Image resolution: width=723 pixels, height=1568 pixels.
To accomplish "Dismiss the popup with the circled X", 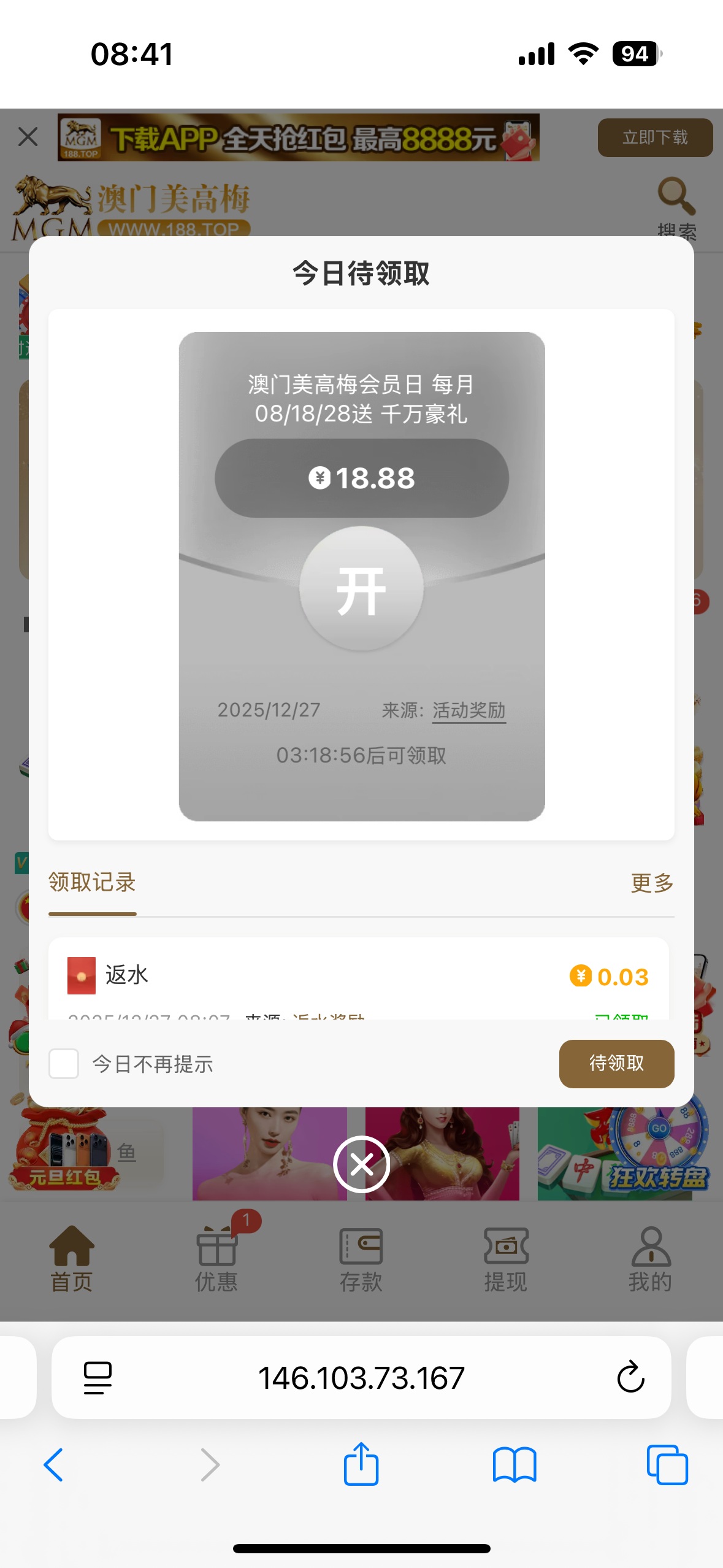I will 361,1164.
